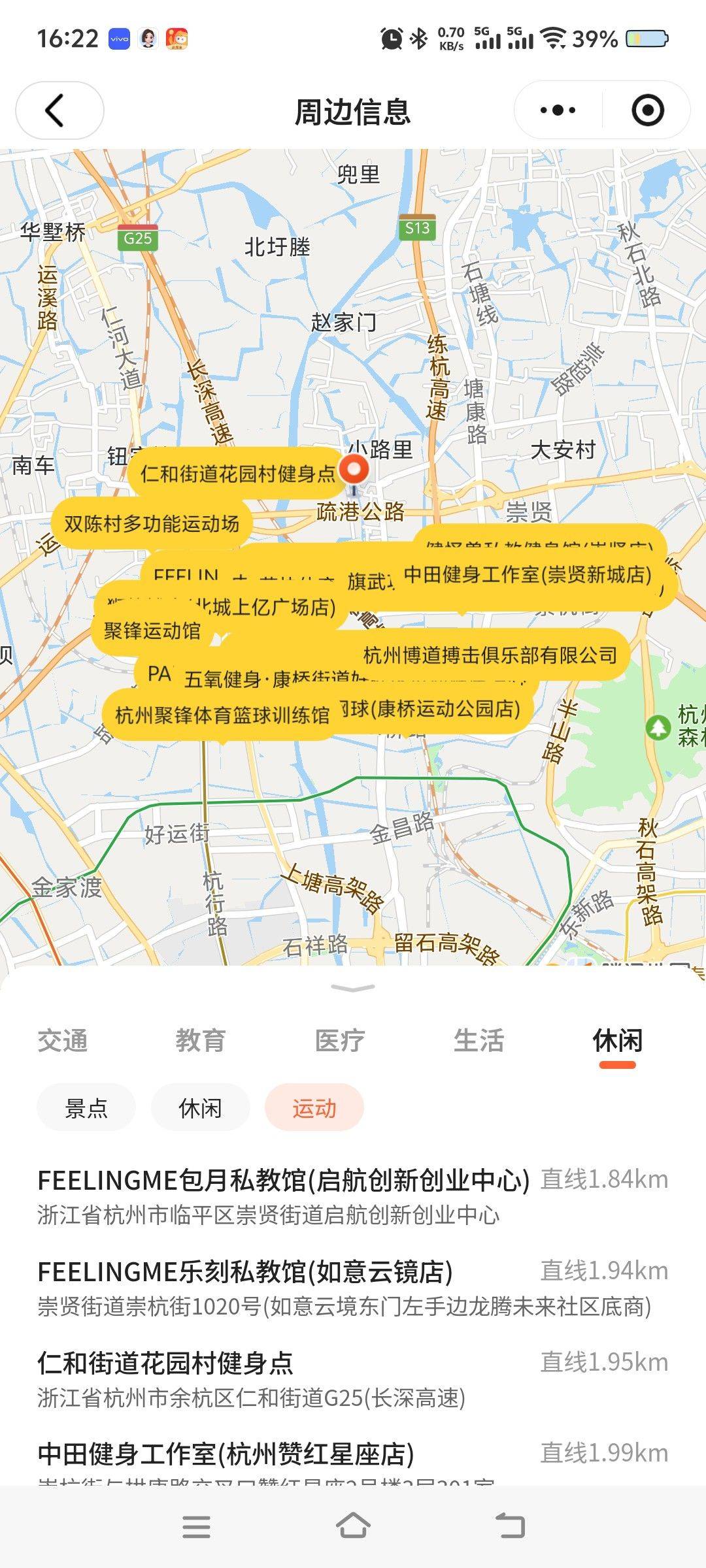The height and width of the screenshot is (1568, 706).
Task: Tap the 杭州聚锋体育篮球训练馆 map marker
Action: point(221,715)
